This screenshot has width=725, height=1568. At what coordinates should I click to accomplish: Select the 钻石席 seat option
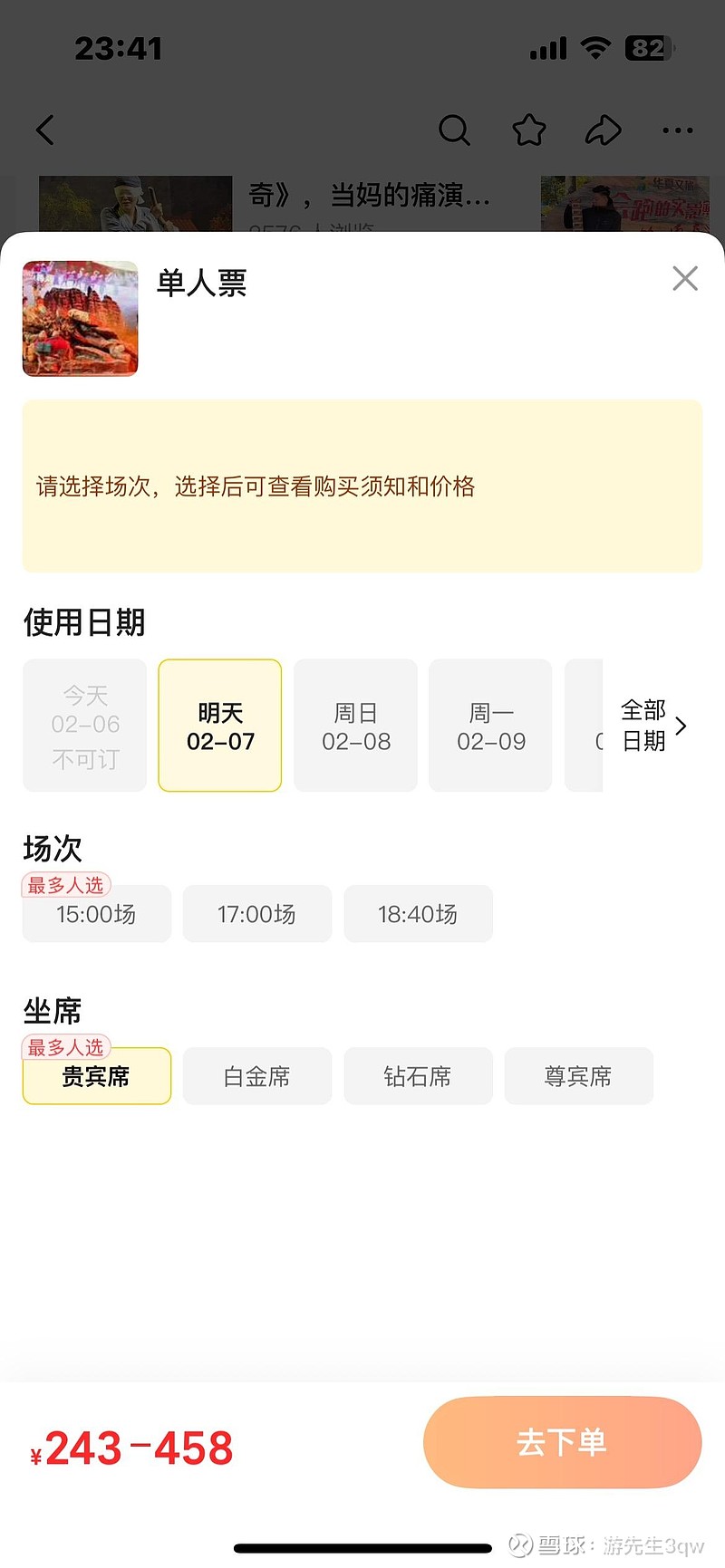click(x=418, y=1076)
